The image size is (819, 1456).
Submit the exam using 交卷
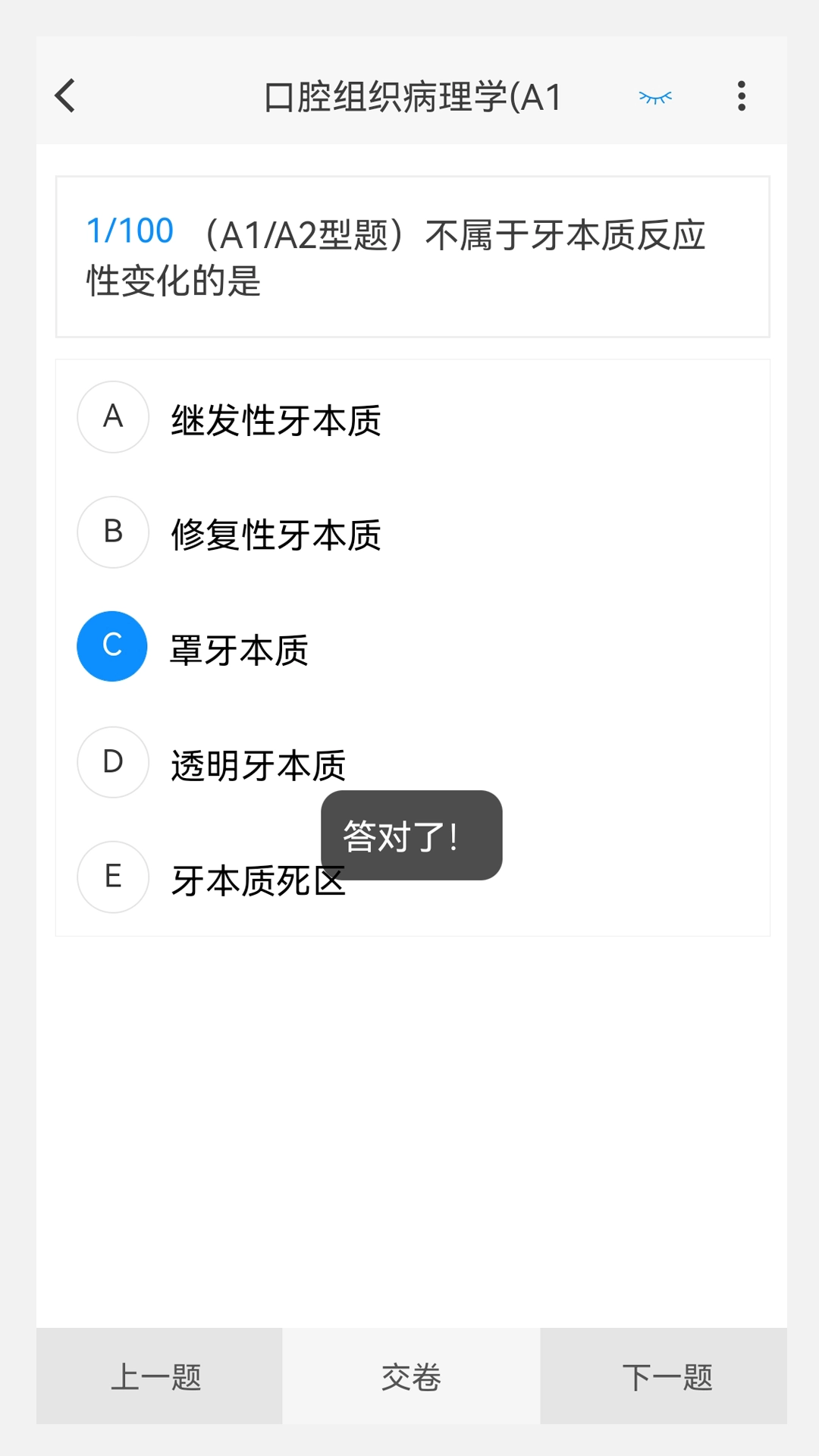point(409,1377)
